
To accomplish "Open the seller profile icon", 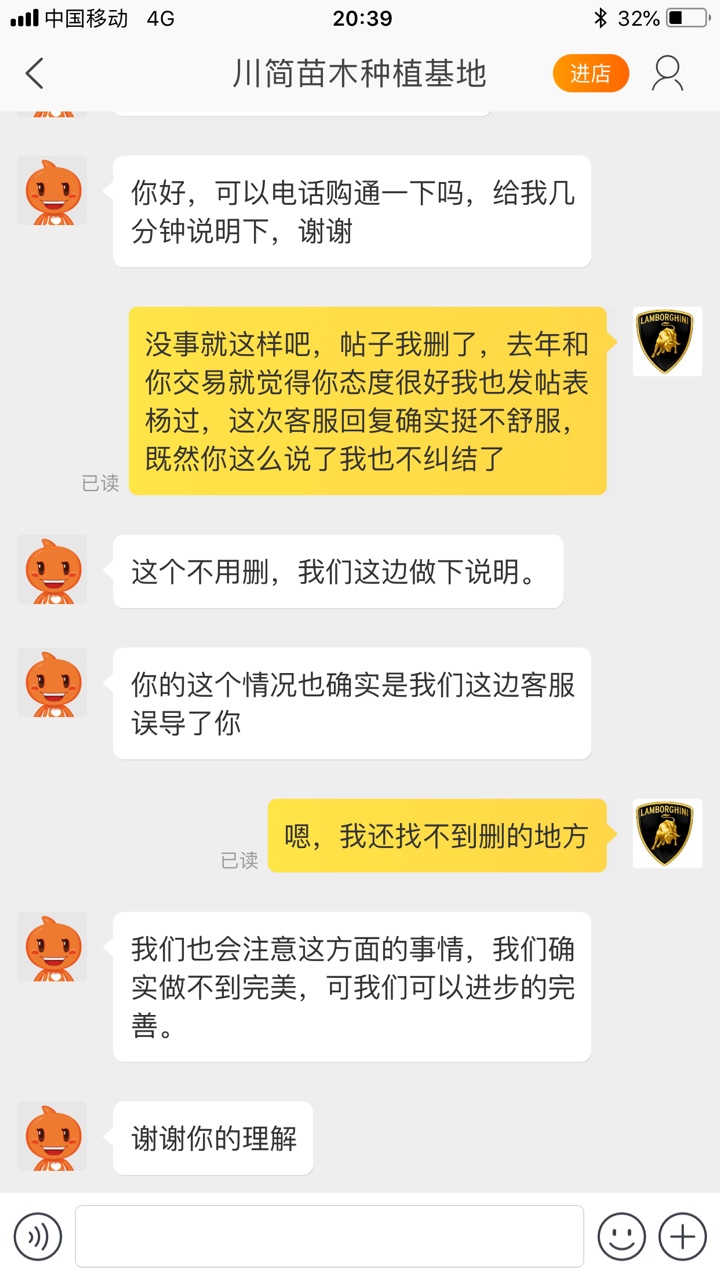I will click(667, 73).
